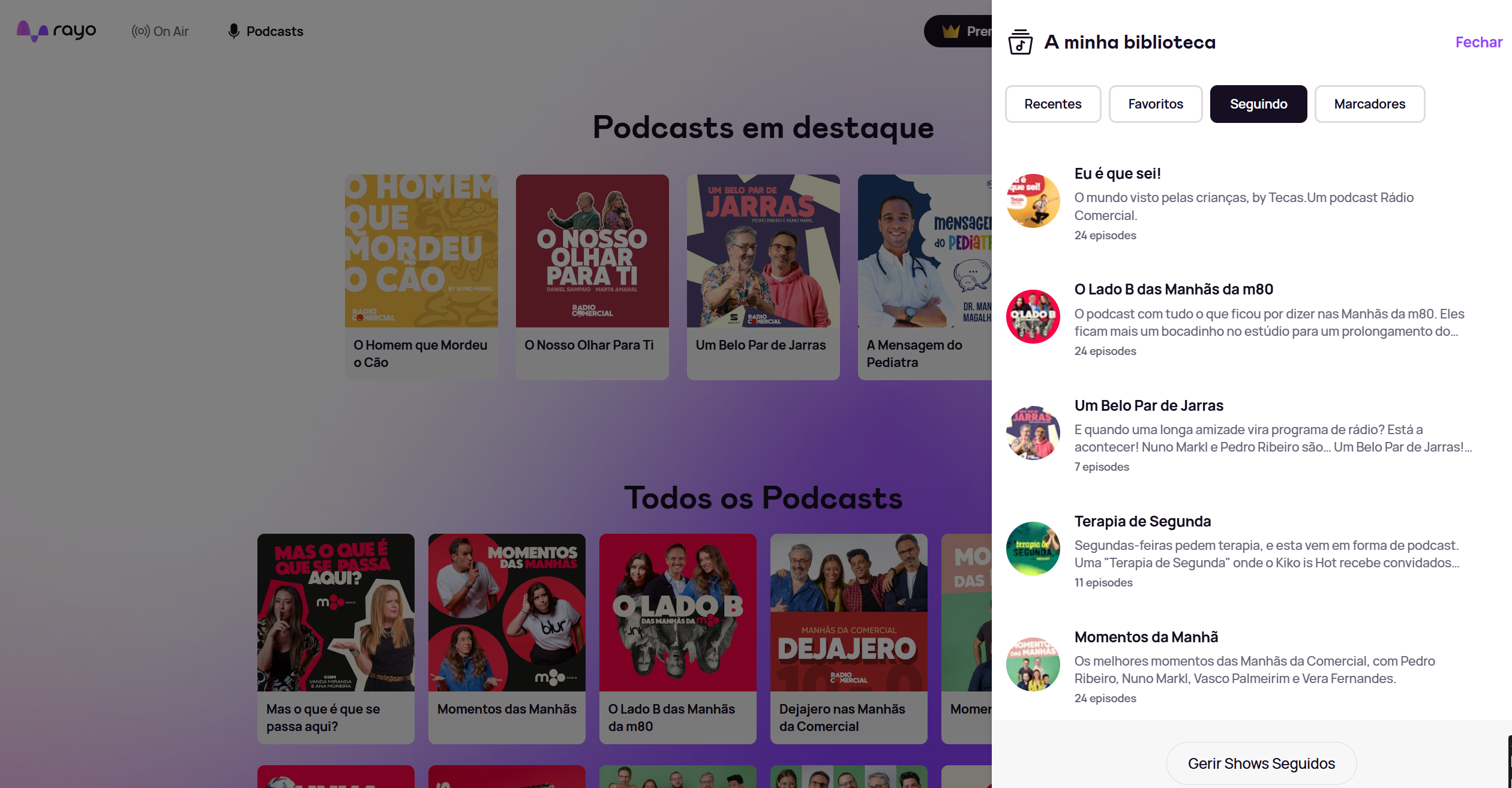Open the Premium crown button

pyautogui.click(x=960, y=31)
